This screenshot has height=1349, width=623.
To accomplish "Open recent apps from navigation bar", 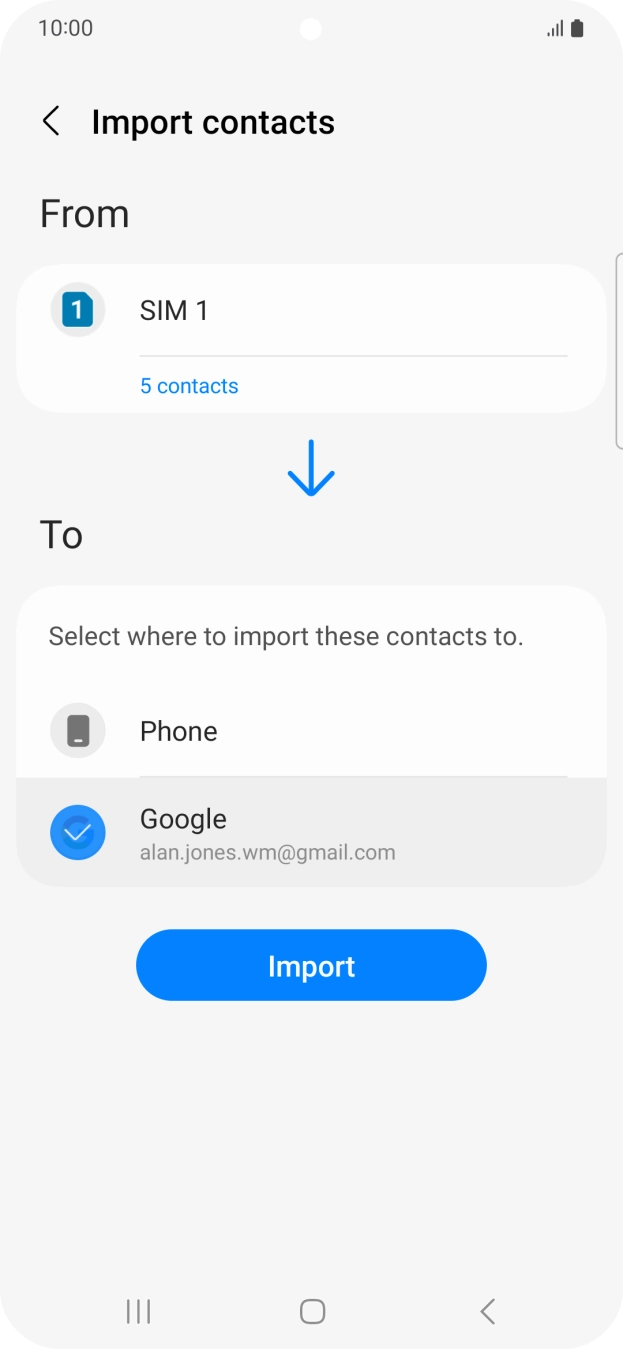I will (x=138, y=1311).
